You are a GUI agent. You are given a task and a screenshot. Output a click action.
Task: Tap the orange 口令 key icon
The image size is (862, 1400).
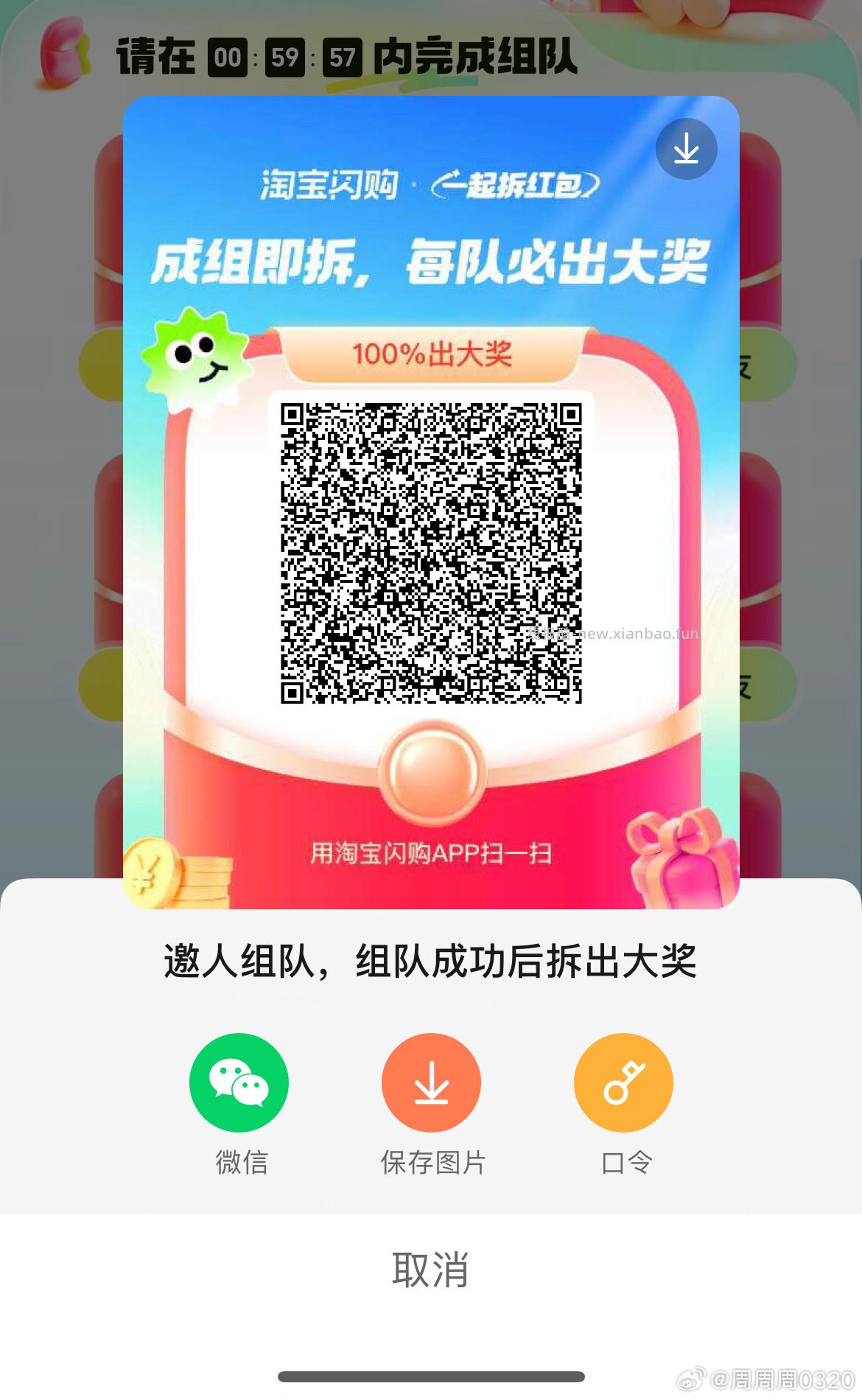623,1083
